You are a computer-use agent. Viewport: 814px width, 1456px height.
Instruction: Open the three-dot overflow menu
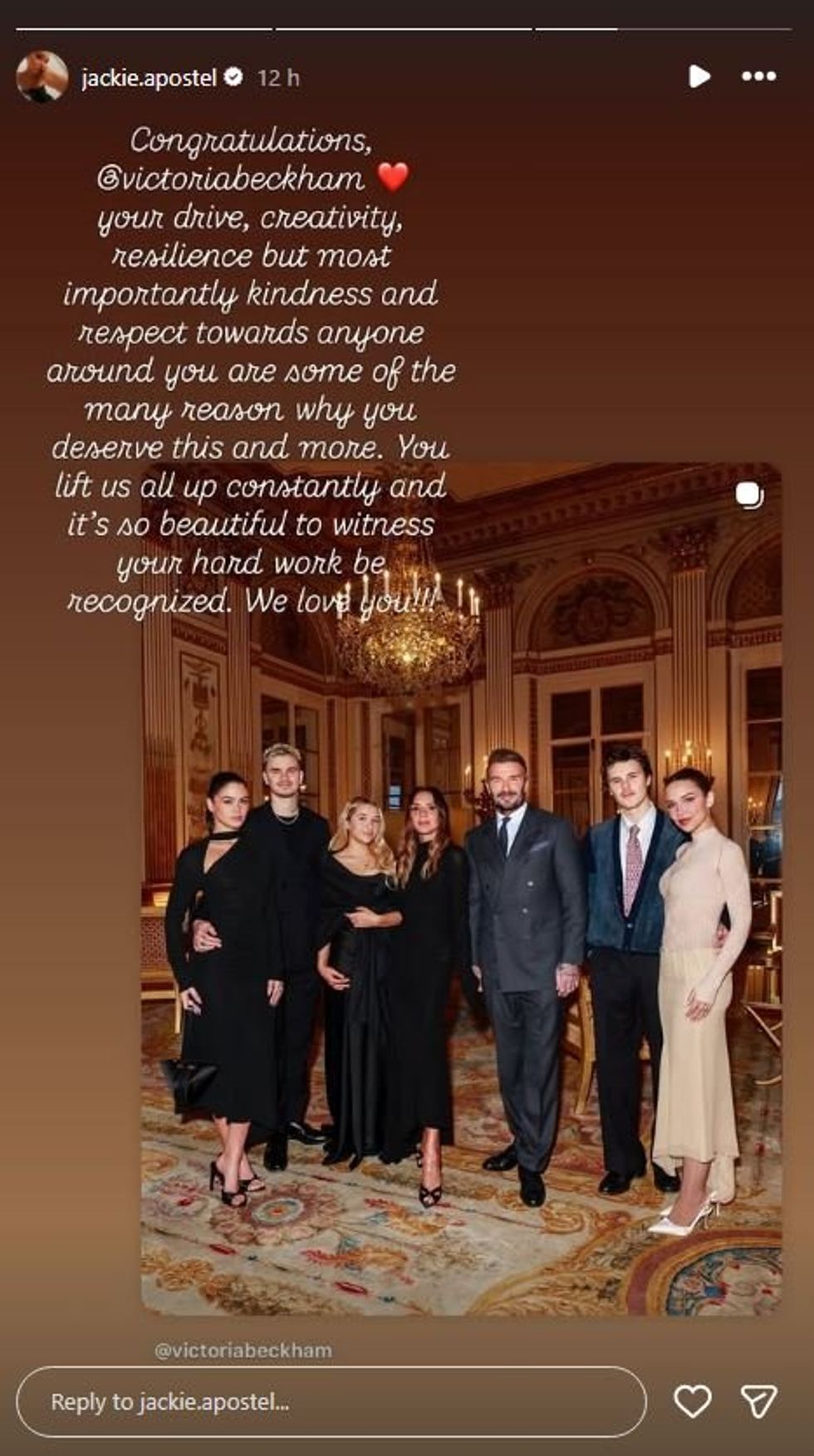click(x=758, y=76)
